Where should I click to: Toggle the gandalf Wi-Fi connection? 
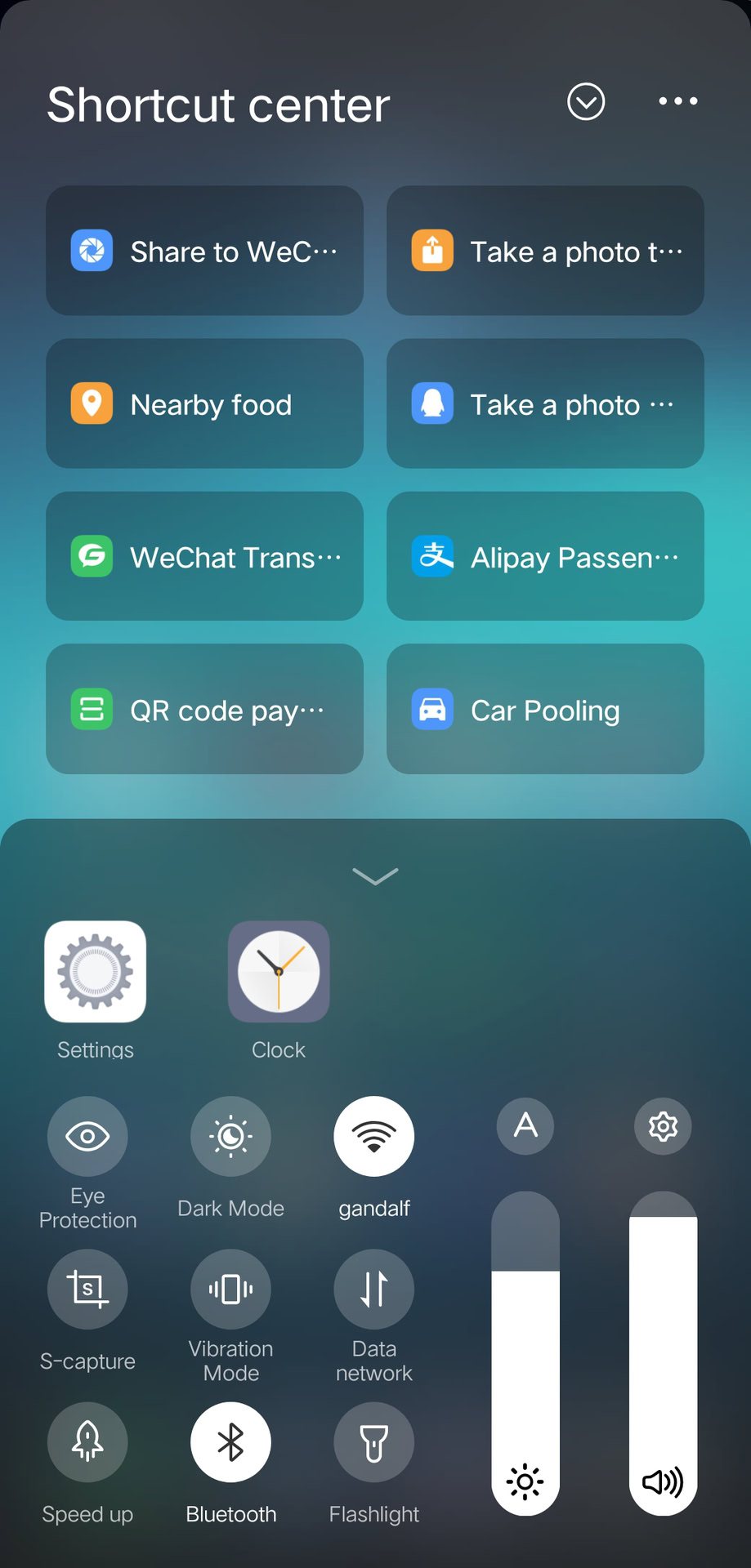(374, 1136)
